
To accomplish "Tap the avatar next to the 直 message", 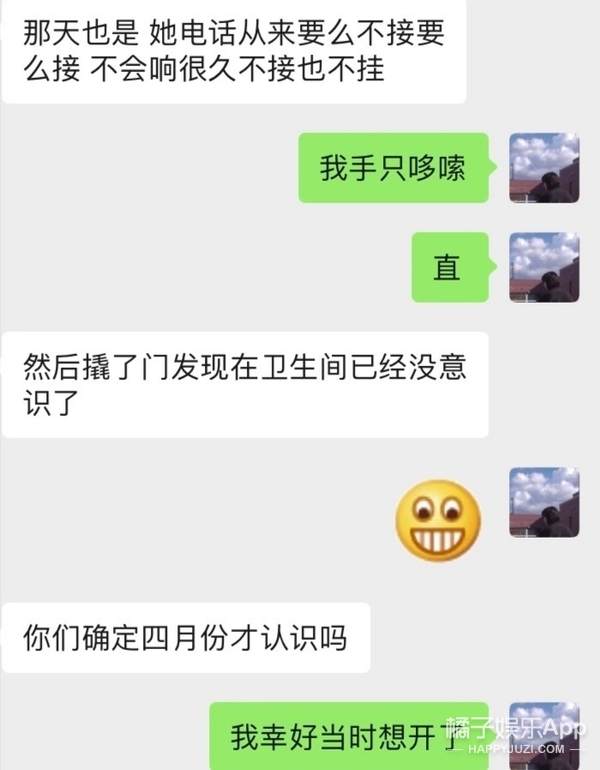I will coord(544,267).
